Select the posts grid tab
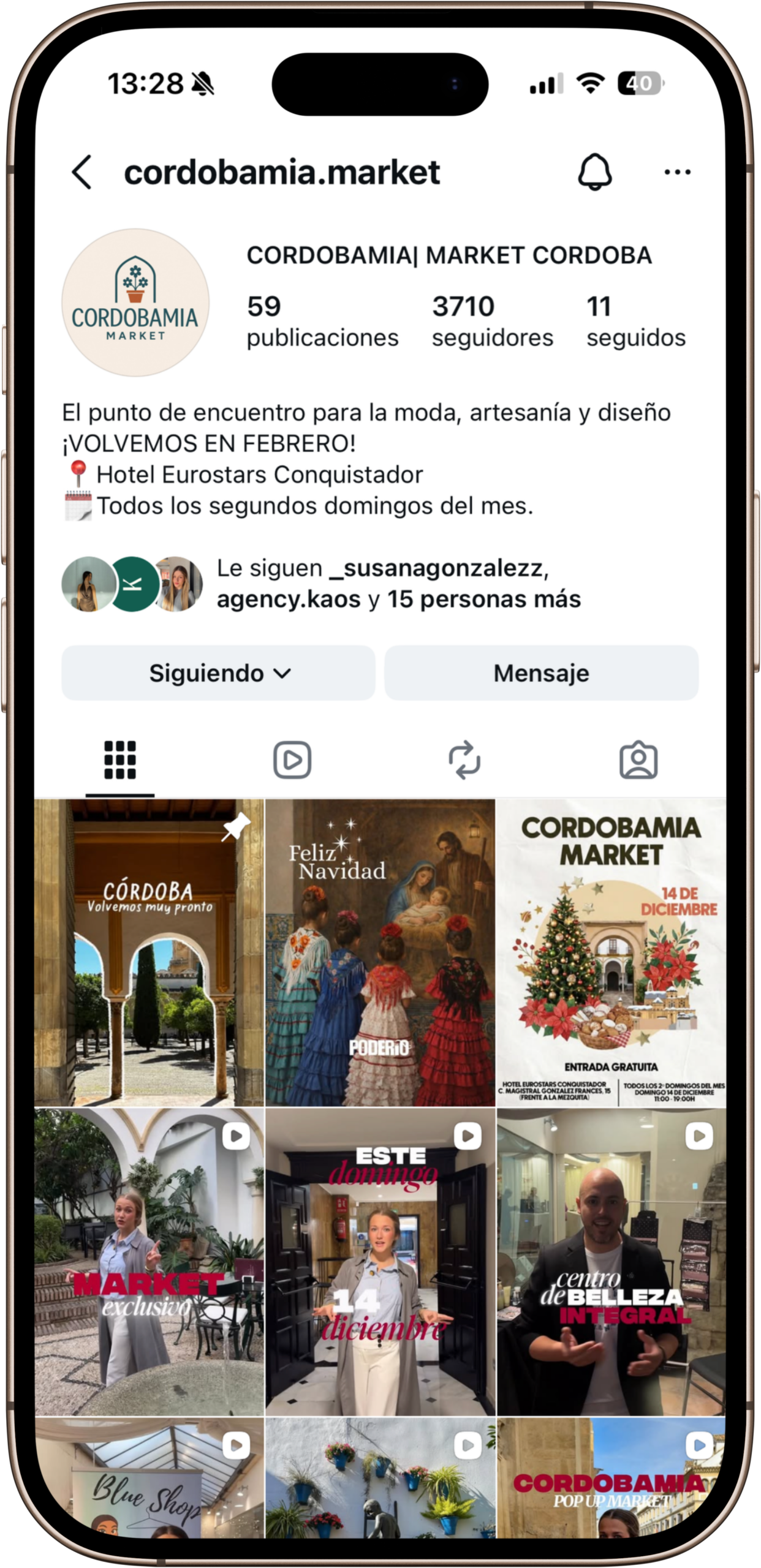This screenshot has height=1568, width=761. tap(120, 760)
